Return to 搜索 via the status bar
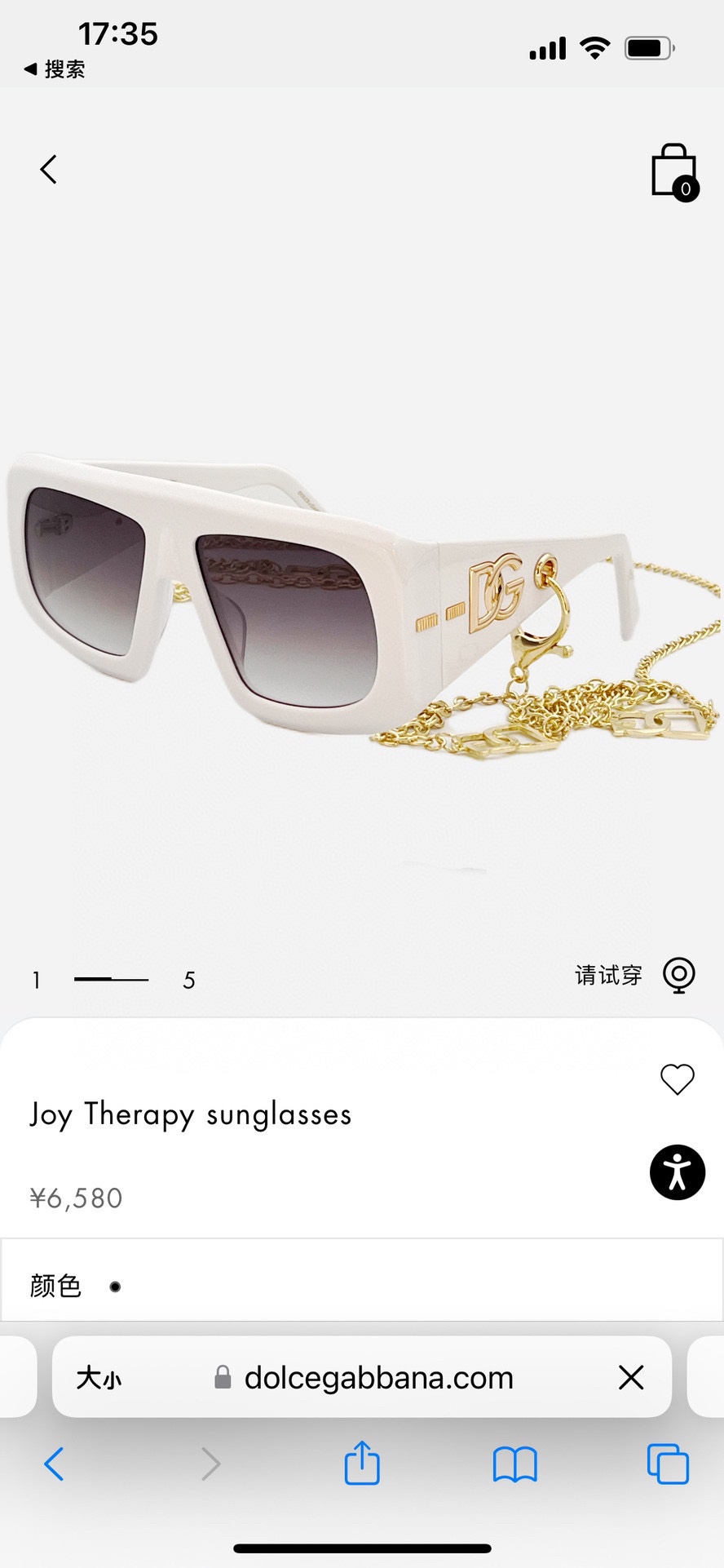This screenshot has width=724, height=1568. 55,69
